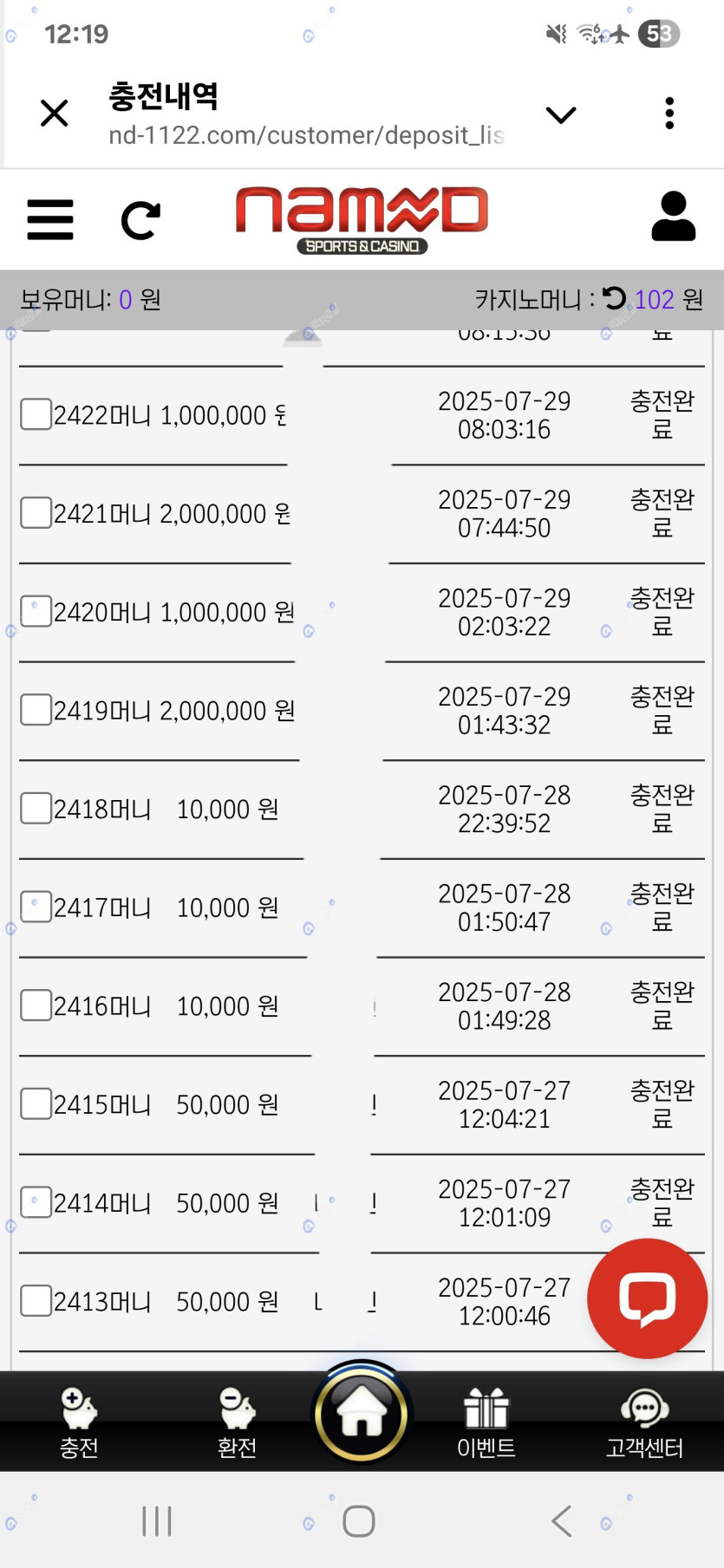This screenshot has height=1568, width=724.
Task: Tick the checkbox beside deposit 2413
Action: tap(36, 1300)
